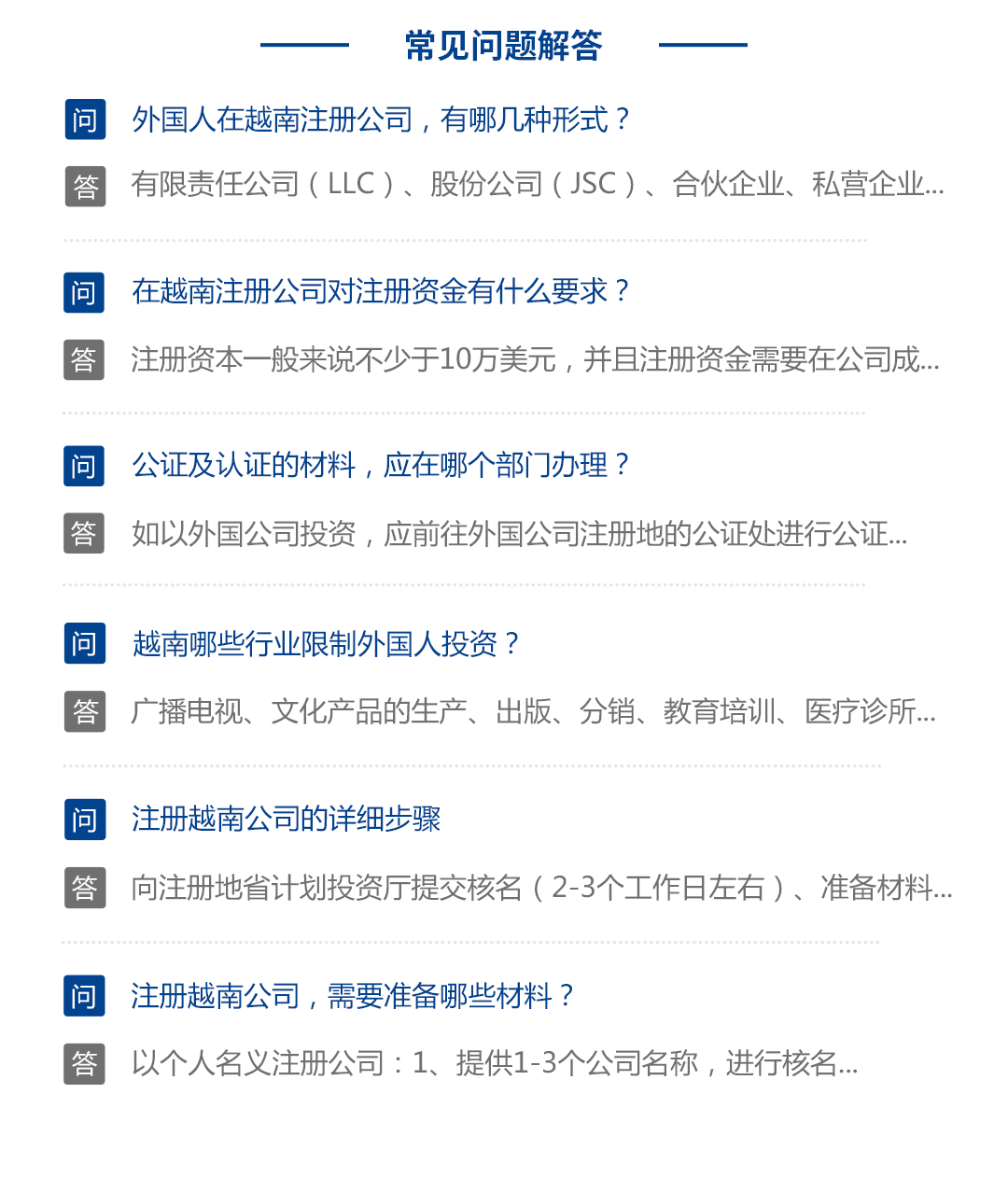Open detailed Vietnam company registration steps
This screenshot has height=1178, width=1008.
point(286,819)
